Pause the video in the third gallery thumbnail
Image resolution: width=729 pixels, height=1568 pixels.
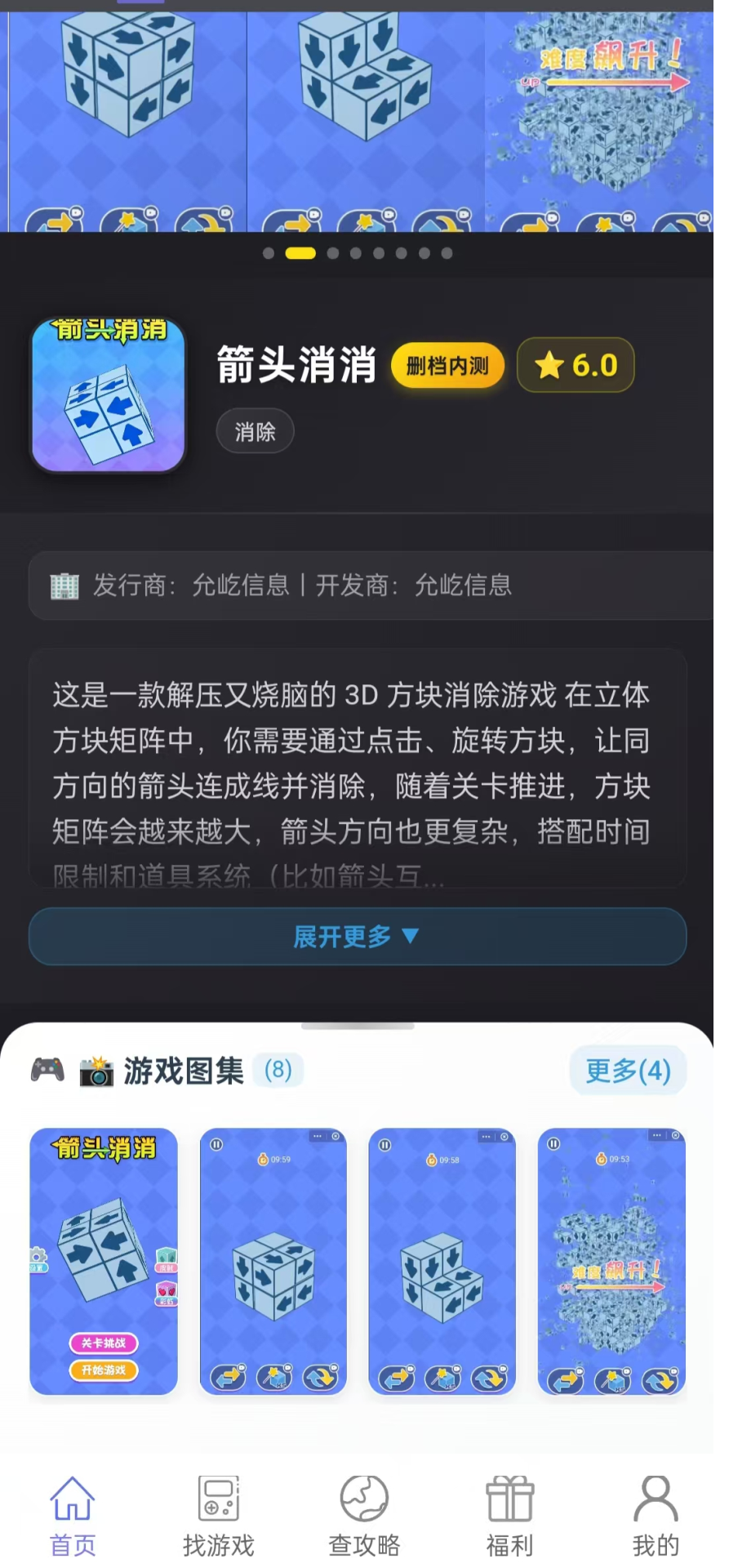tap(385, 1145)
